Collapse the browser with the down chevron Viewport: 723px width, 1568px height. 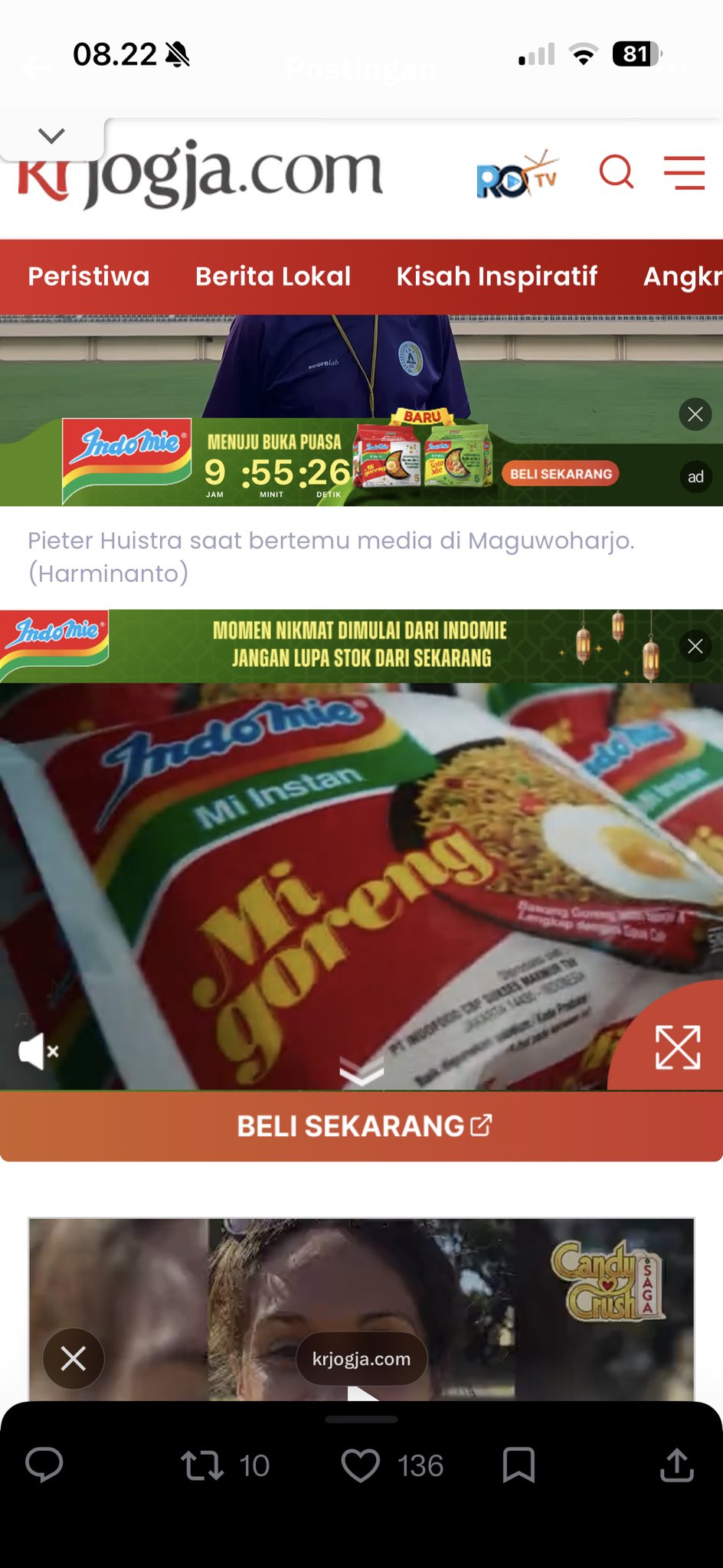tap(51, 137)
